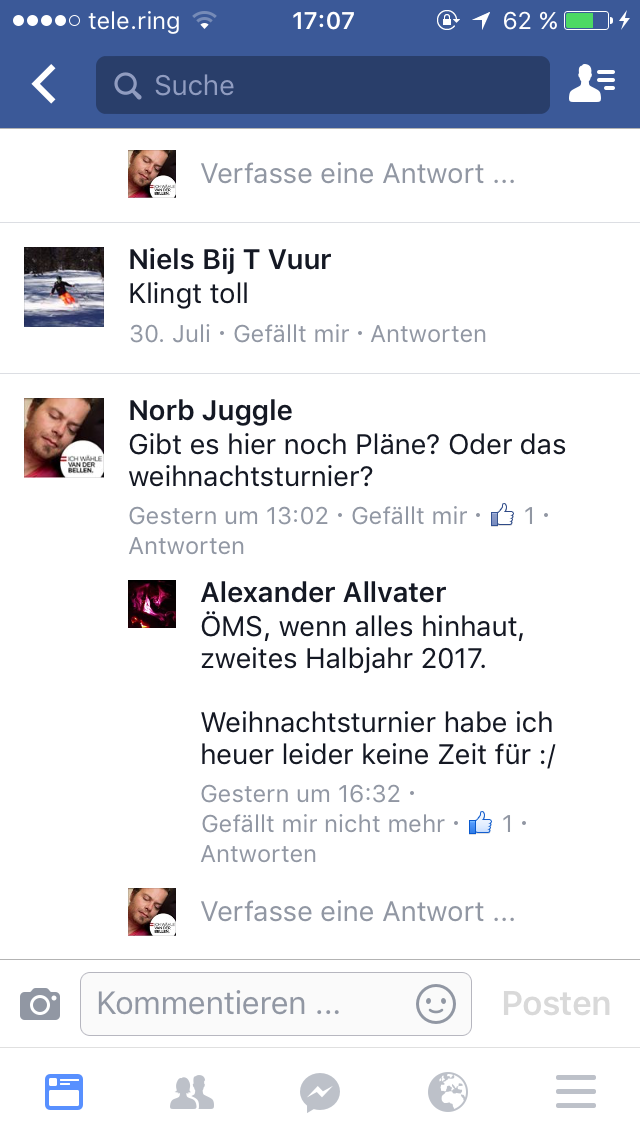
Task: Open Alexander Allvater's profile name
Action: [x=324, y=592]
